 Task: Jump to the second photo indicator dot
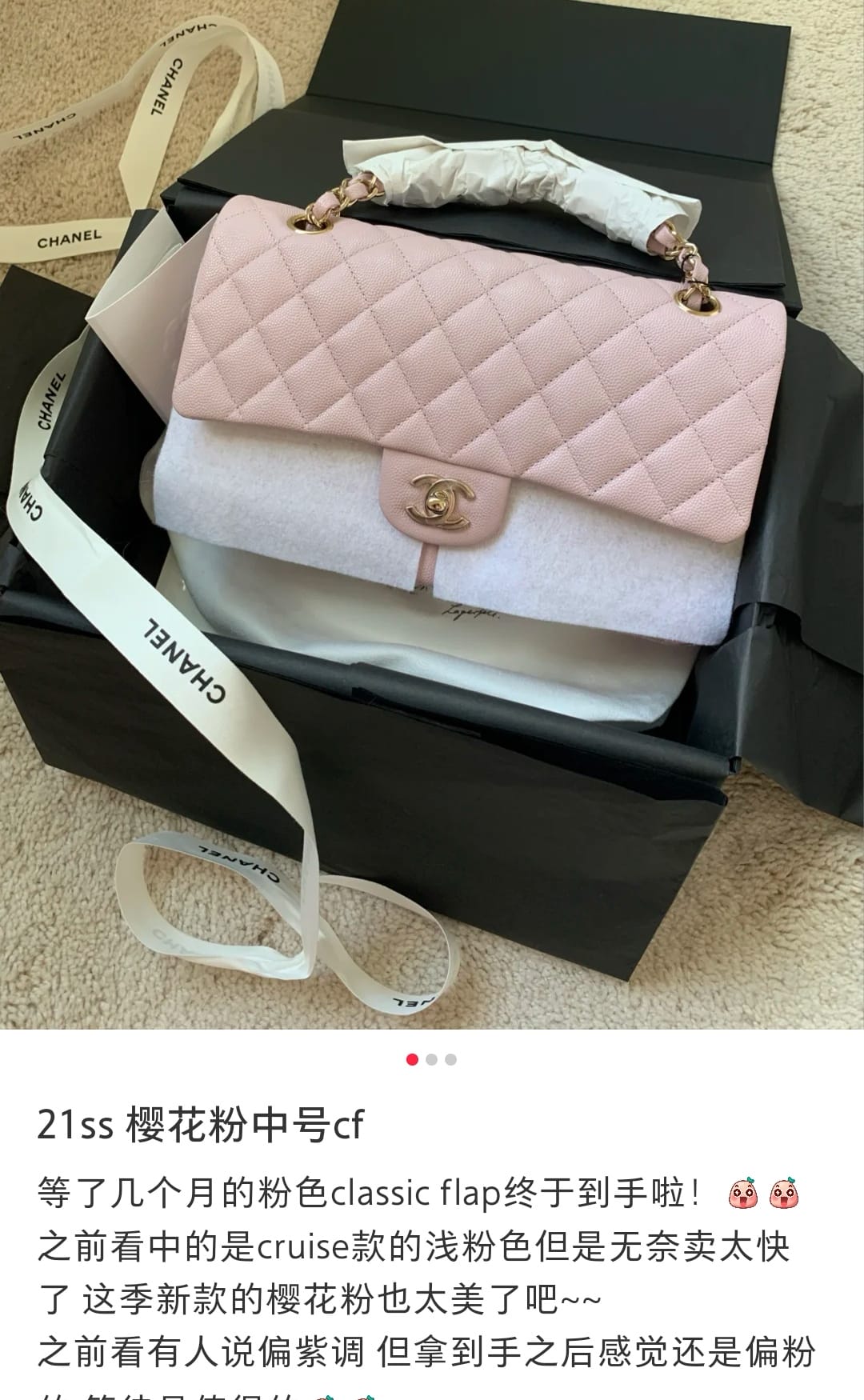click(x=432, y=1060)
